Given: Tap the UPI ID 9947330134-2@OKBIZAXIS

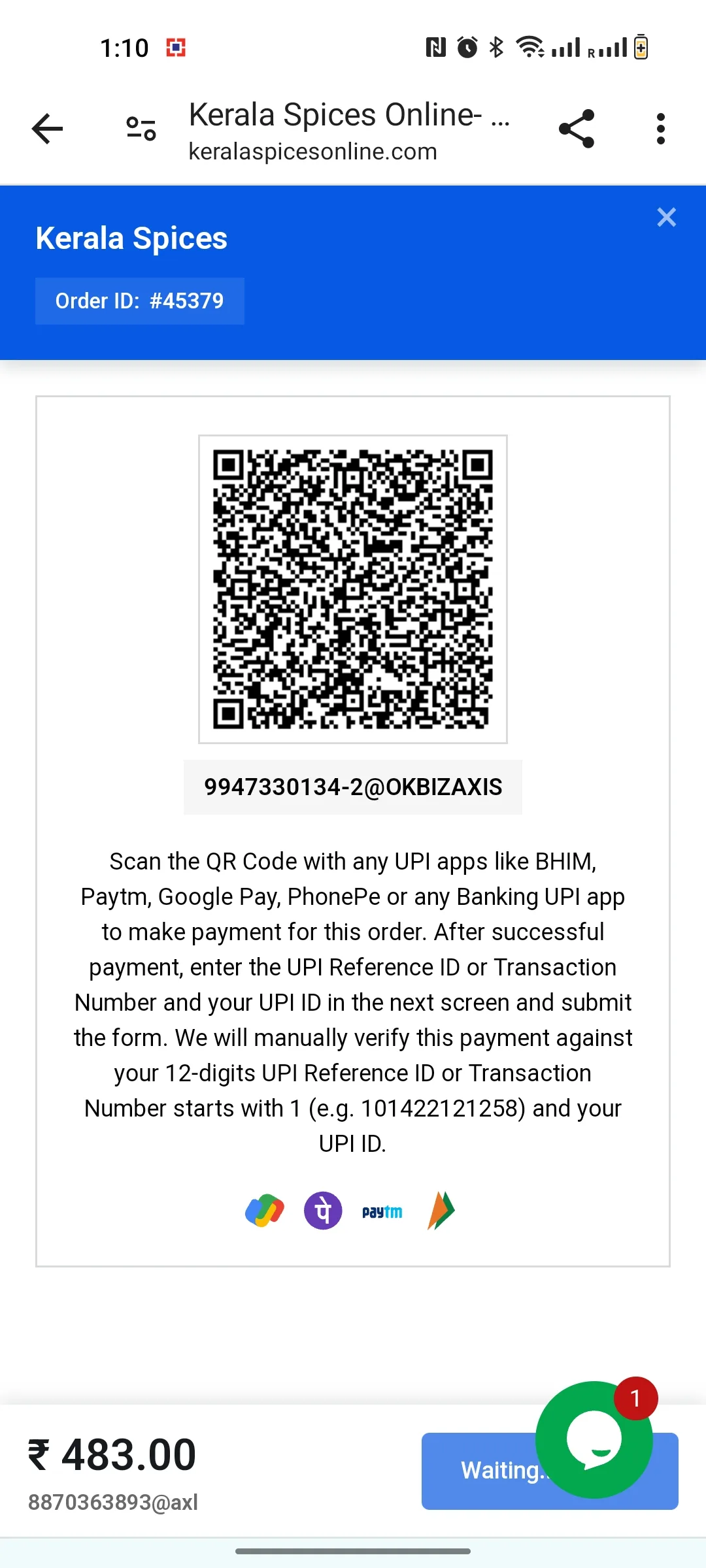Looking at the screenshot, I should point(353,787).
